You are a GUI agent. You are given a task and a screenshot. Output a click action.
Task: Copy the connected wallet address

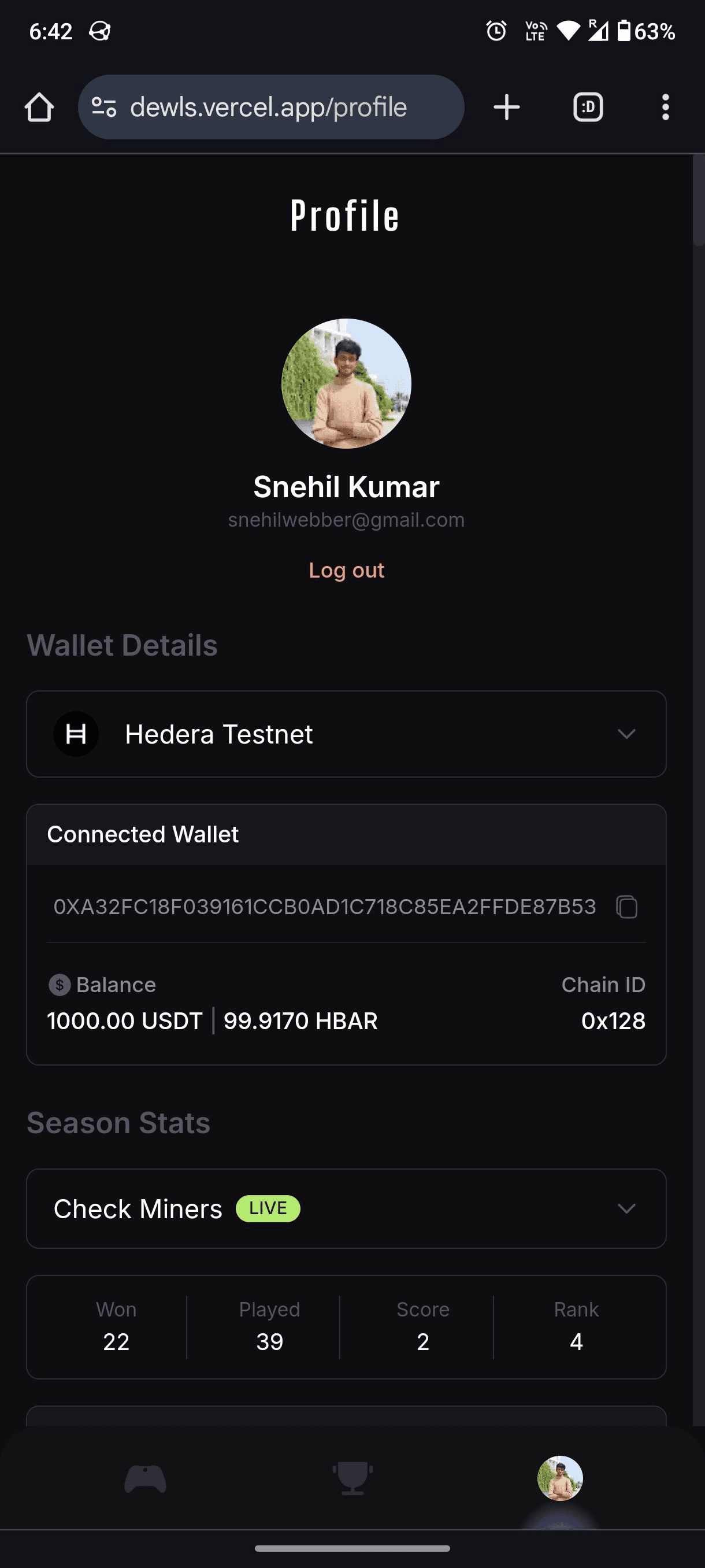[x=626, y=907]
